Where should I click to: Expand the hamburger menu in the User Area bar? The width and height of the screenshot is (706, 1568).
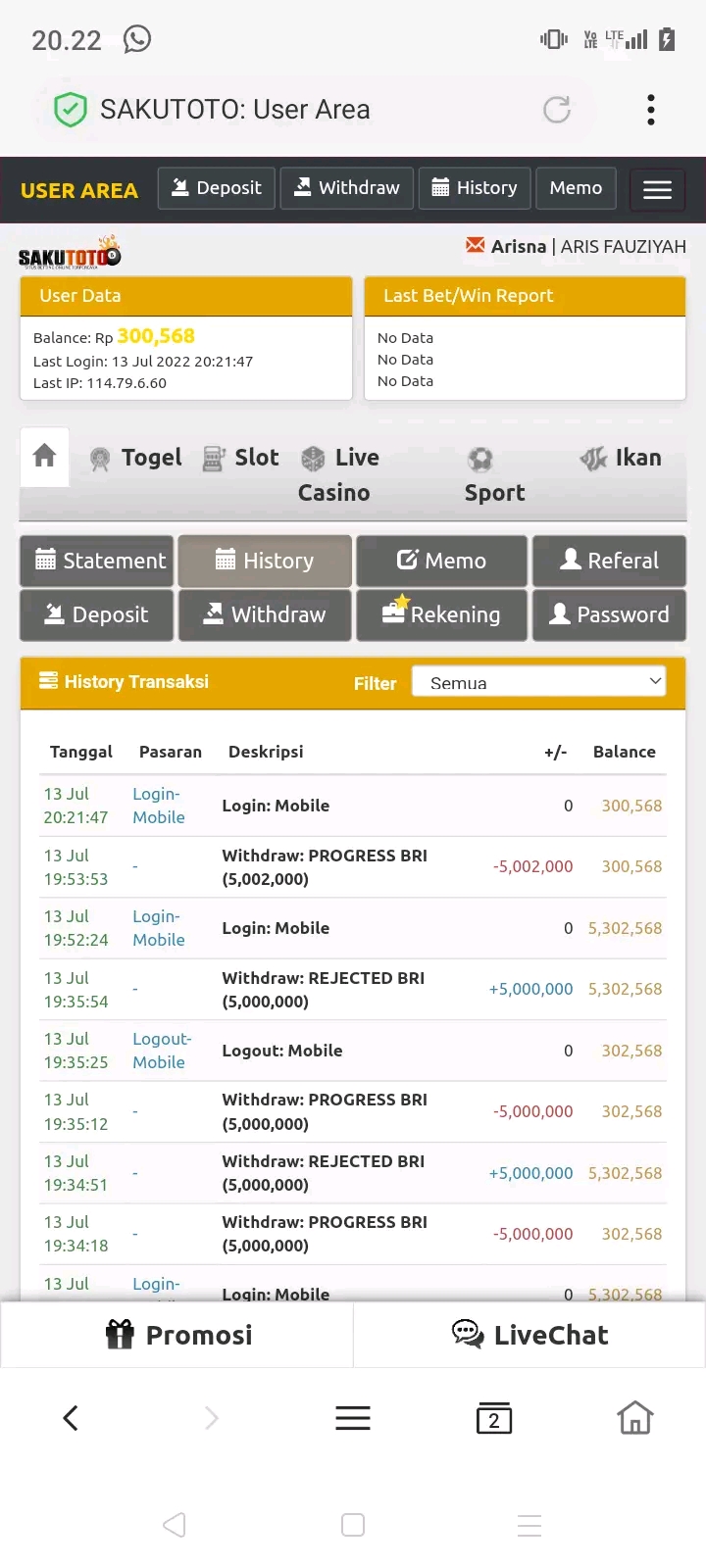[x=657, y=189]
